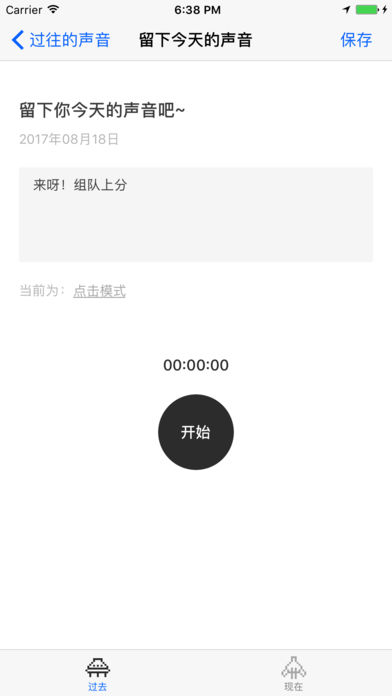Switch mode via 点击模式 link
The image size is (392, 696).
99,291
